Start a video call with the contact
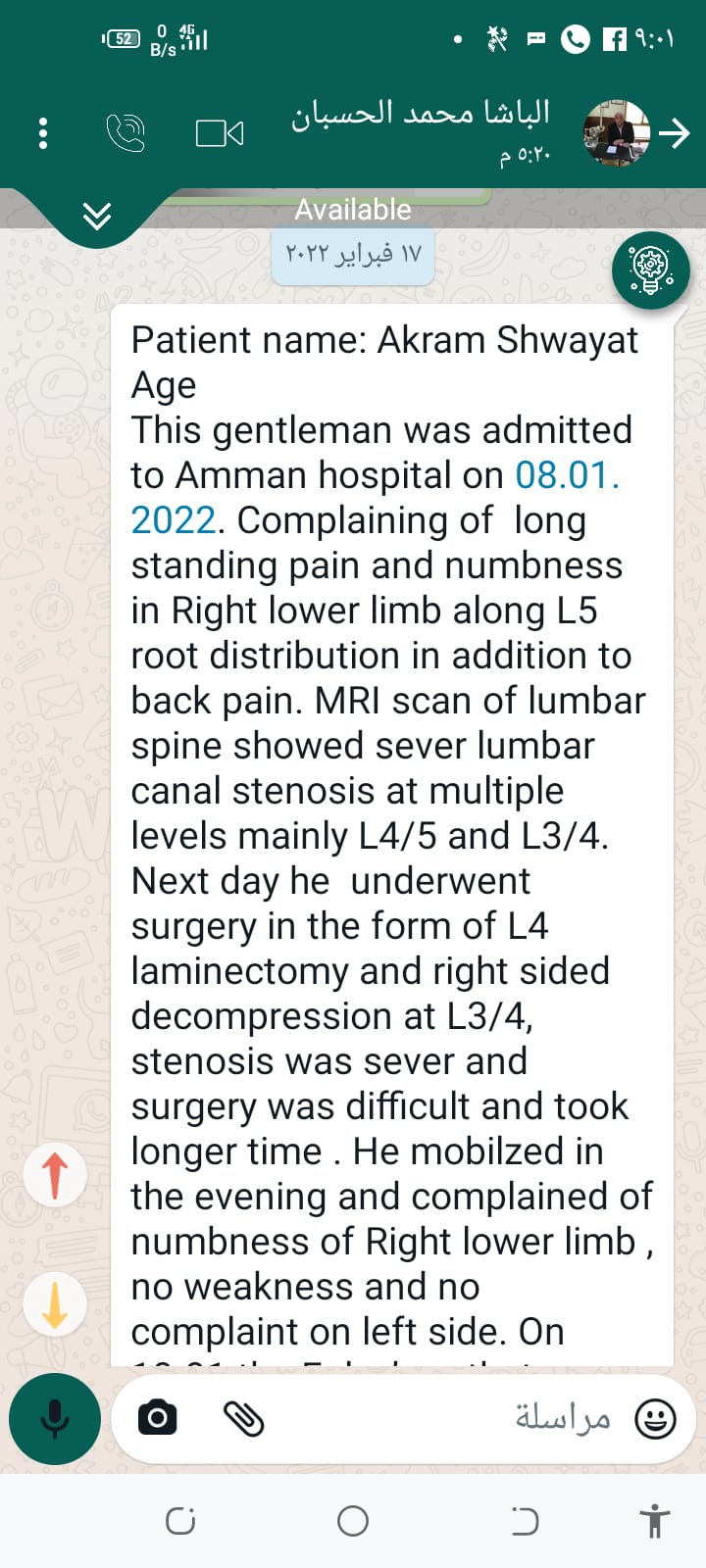 click(x=220, y=133)
